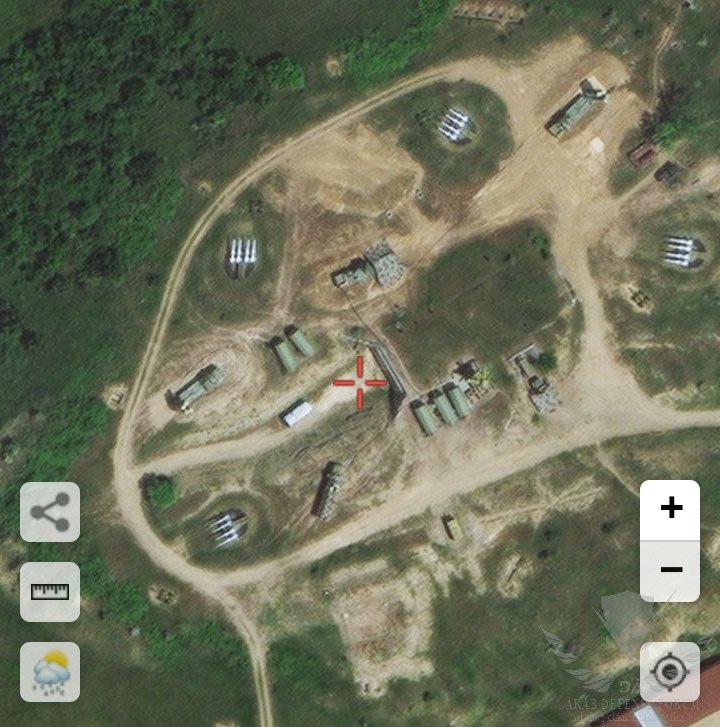Viewport: 720px width, 727px height.
Task: Show the weather overlay
Action: (x=50, y=671)
